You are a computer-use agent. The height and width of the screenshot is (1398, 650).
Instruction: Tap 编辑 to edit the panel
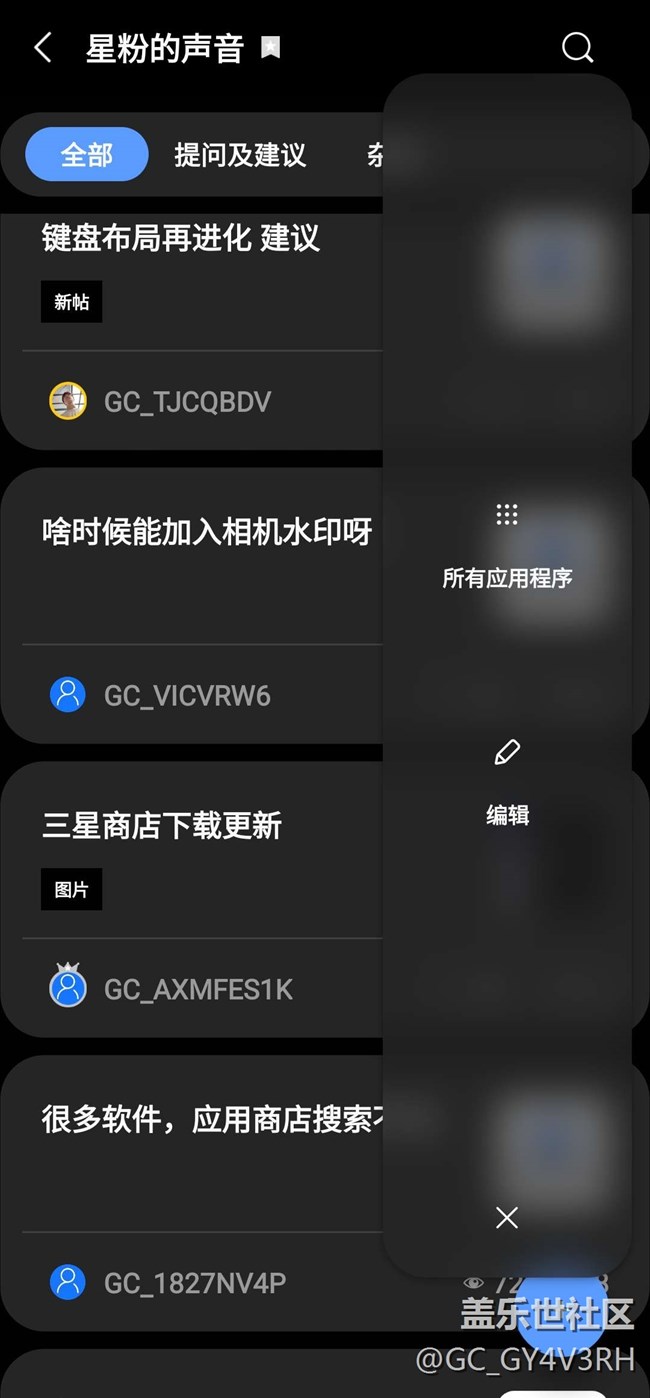[507, 782]
